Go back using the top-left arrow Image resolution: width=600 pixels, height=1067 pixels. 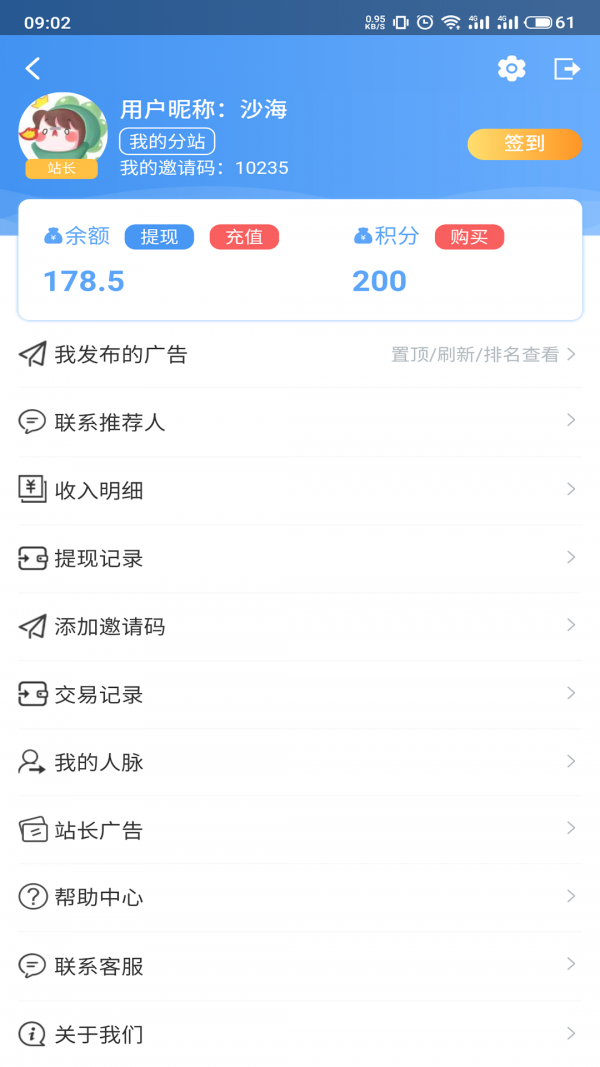coord(33,68)
